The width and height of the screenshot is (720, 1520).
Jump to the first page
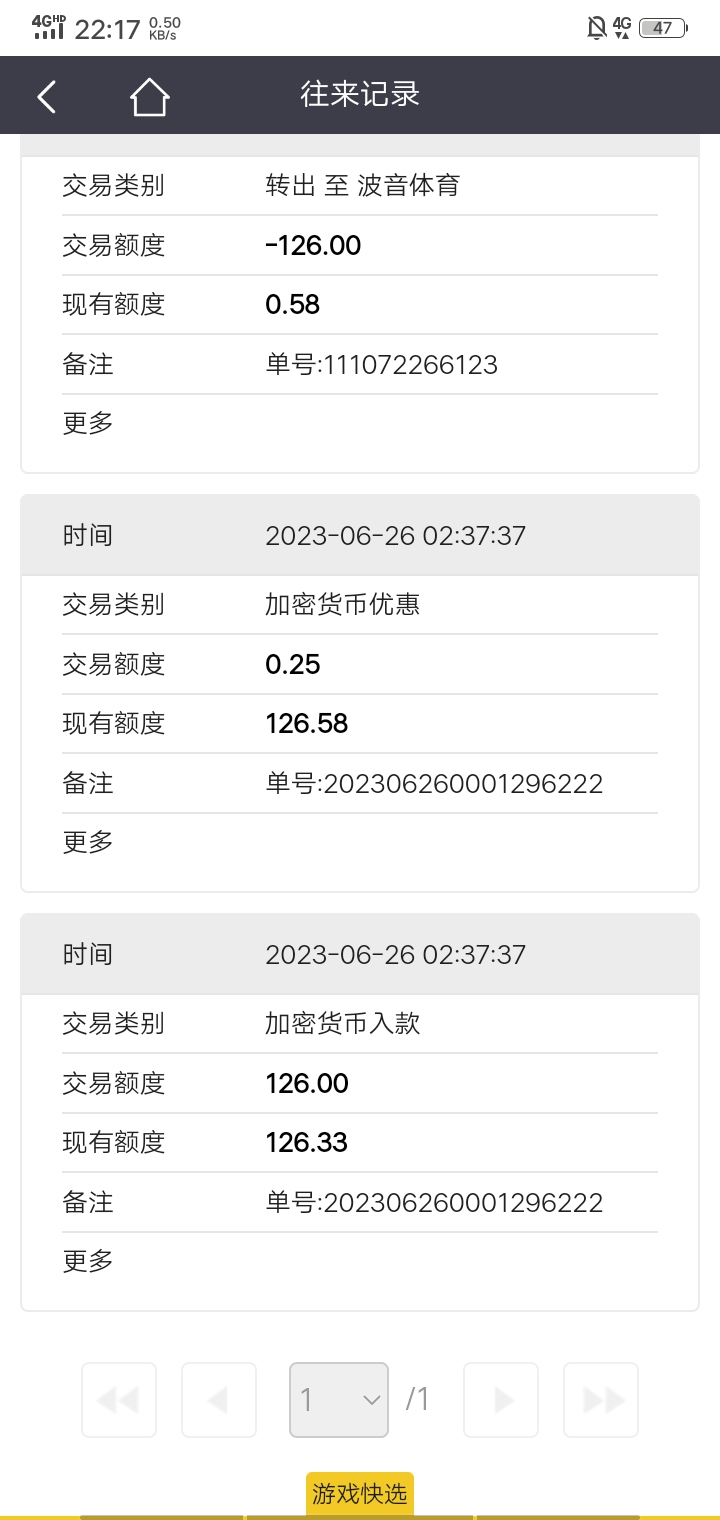119,1400
